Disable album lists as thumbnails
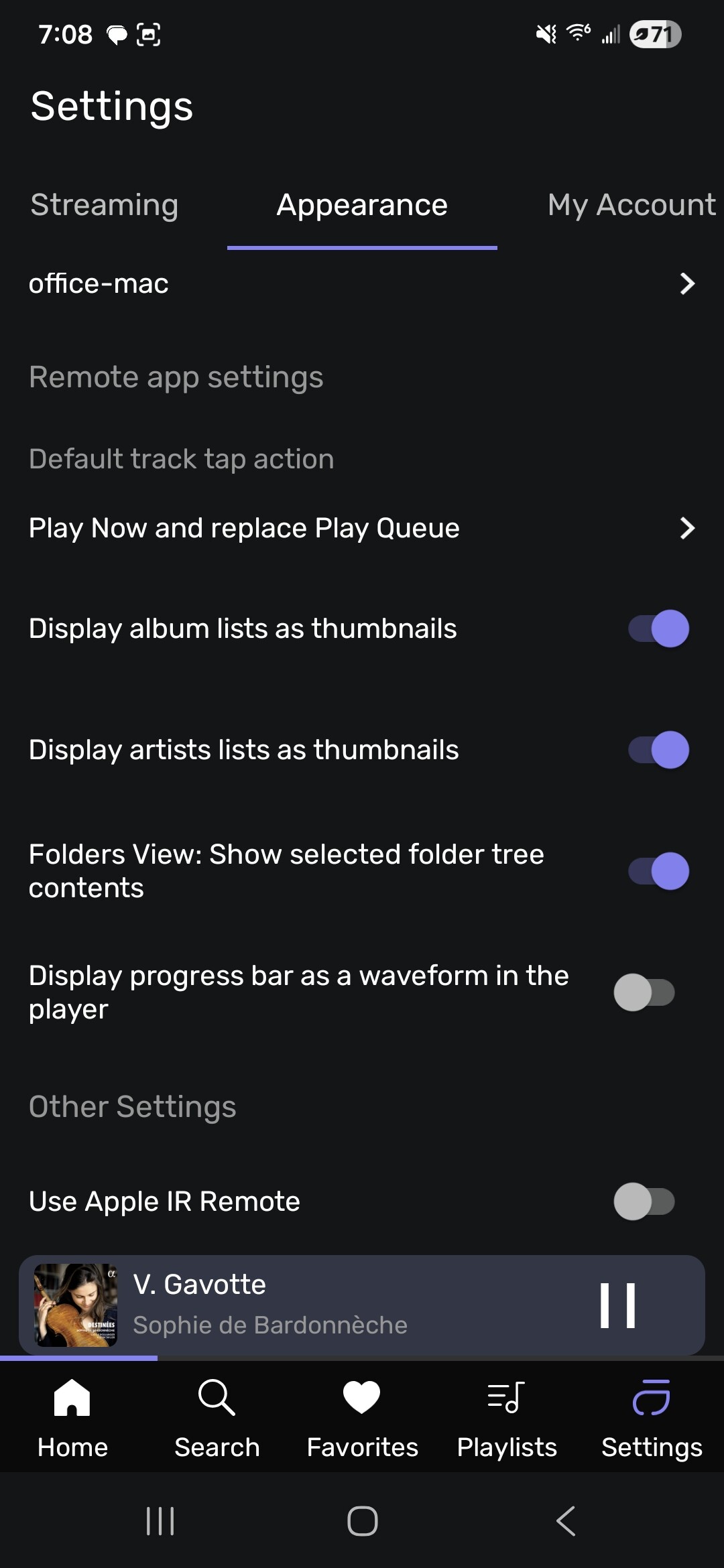 658,629
